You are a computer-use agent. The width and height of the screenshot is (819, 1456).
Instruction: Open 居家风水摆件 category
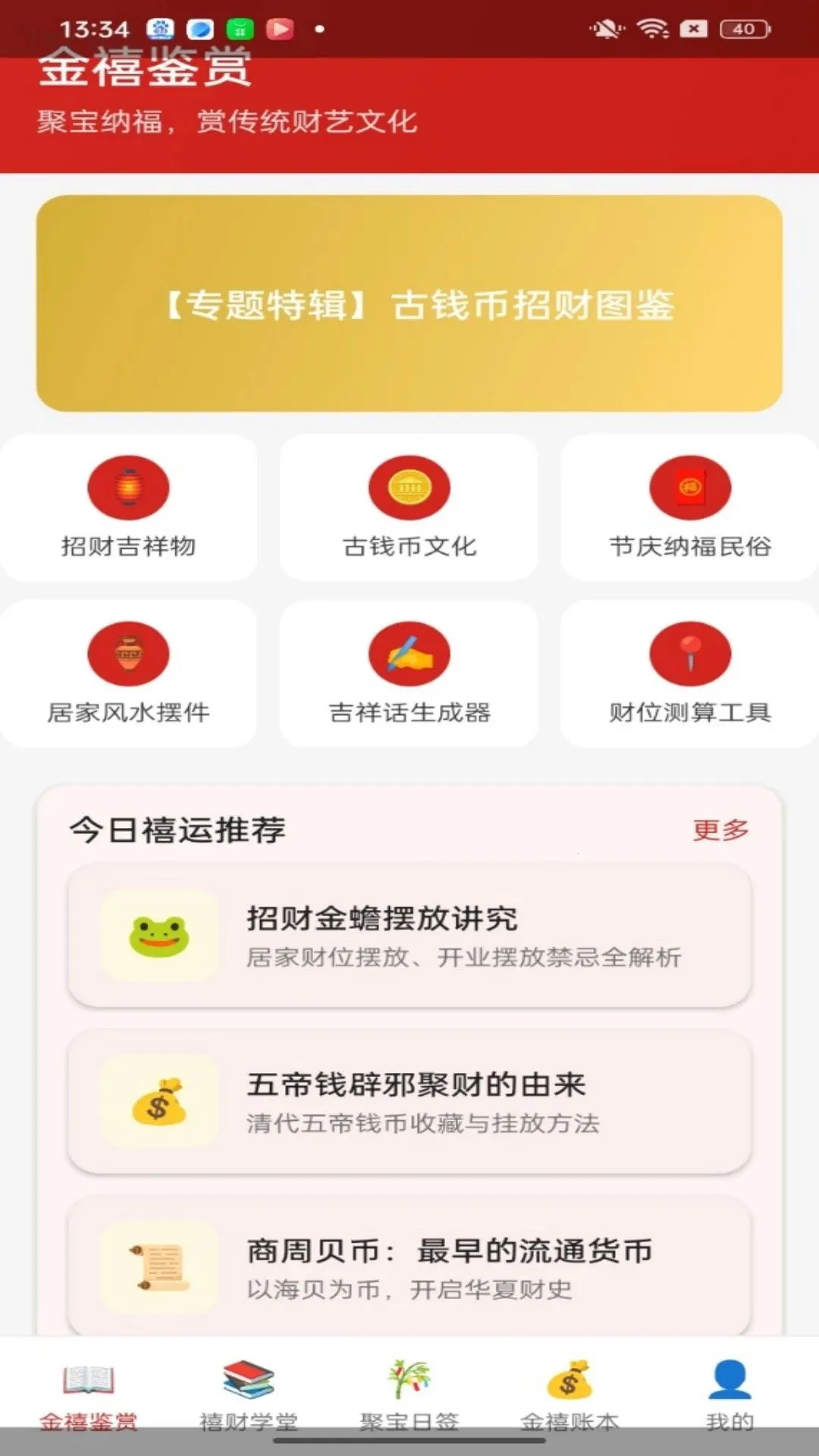click(x=128, y=673)
